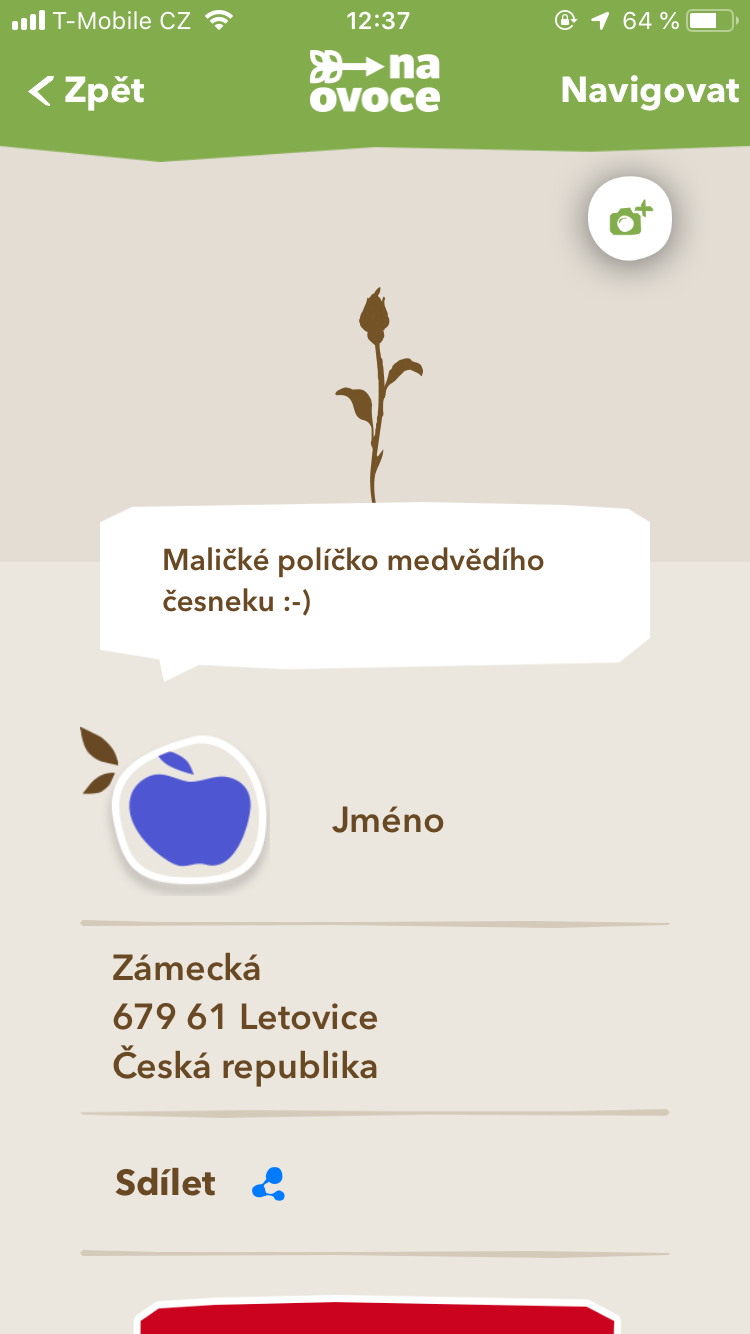
Task: Tap the Jméno field label
Action: 389,820
